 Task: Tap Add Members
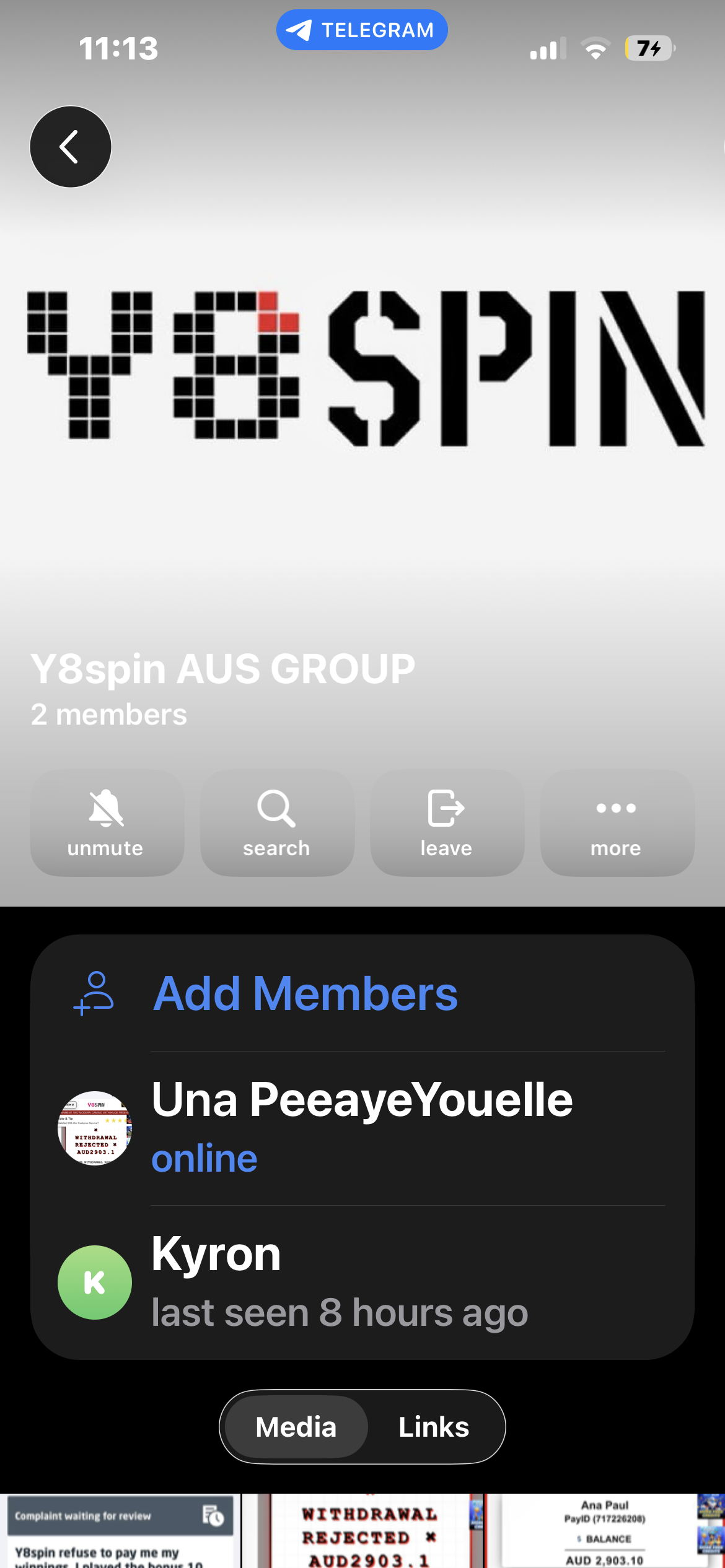[x=305, y=993]
